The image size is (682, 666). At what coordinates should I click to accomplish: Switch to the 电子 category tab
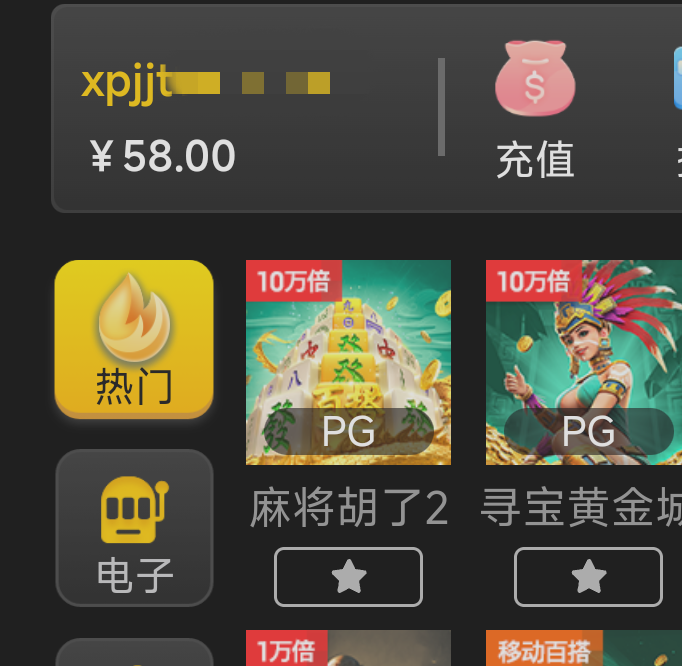coord(134,527)
